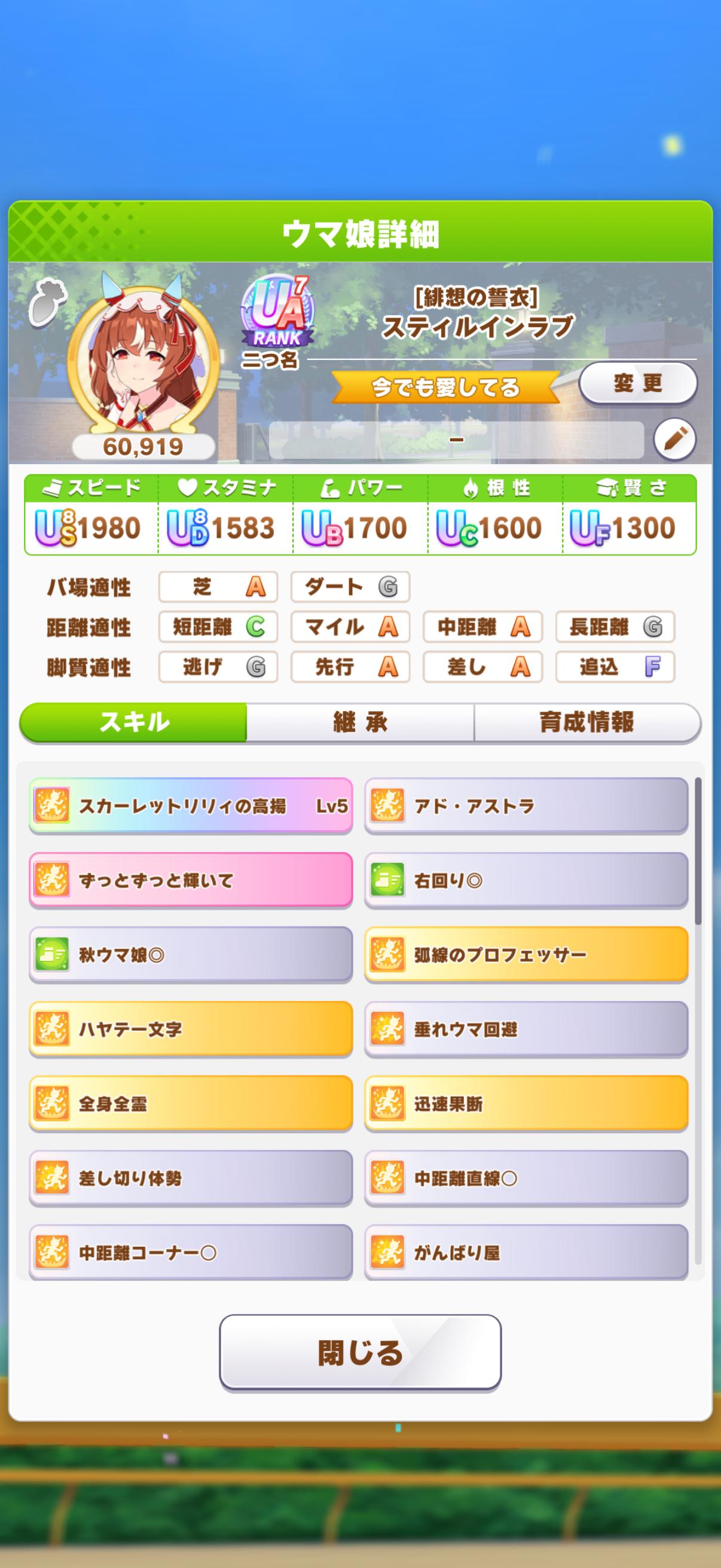Open the 垂れウマ回避 skill
This screenshot has width=721, height=1568.
[x=526, y=1029]
